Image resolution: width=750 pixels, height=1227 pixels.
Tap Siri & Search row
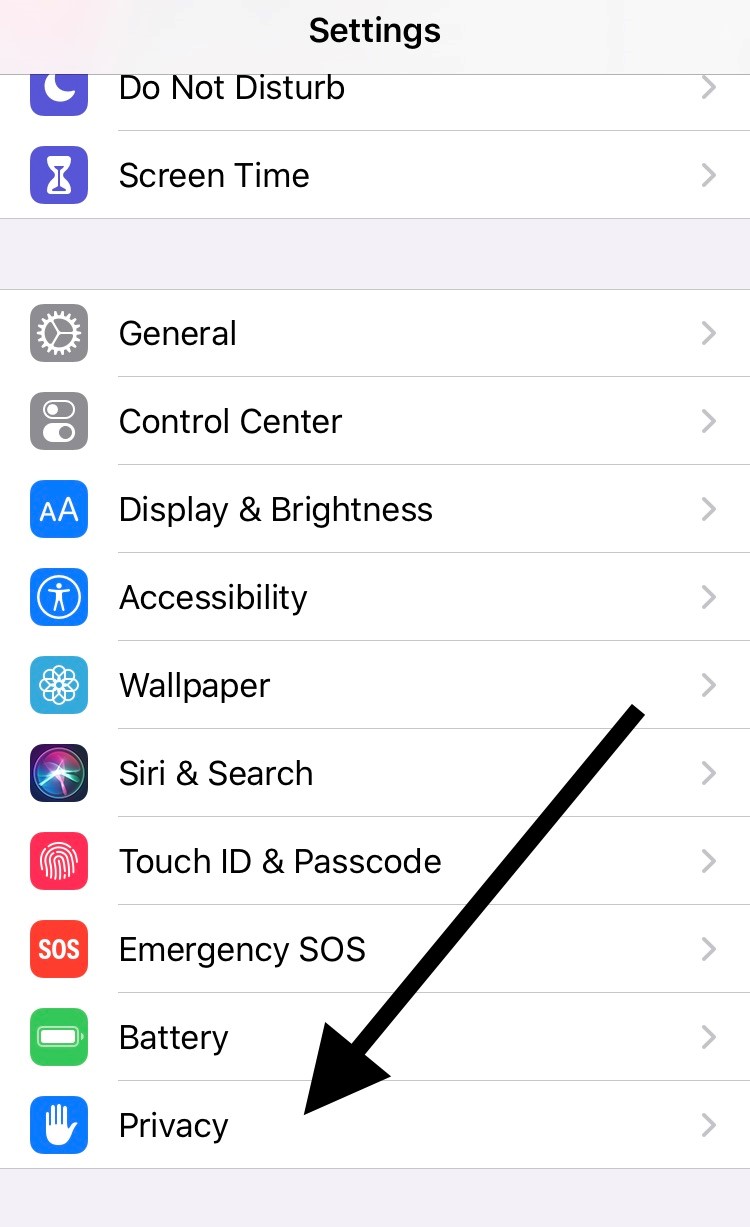pyautogui.click(x=216, y=773)
